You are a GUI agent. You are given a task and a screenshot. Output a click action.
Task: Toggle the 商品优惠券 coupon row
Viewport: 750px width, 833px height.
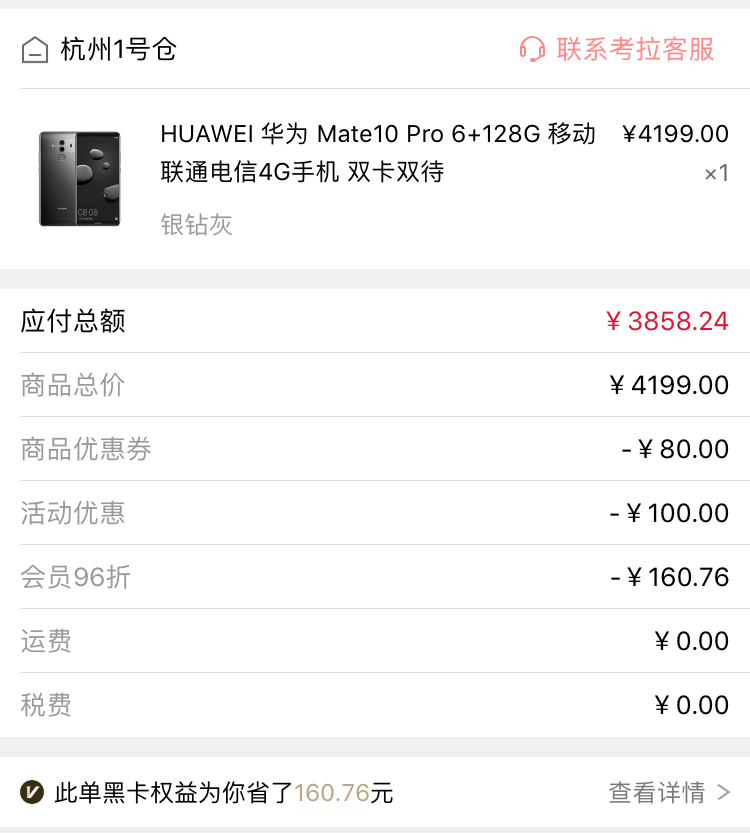coord(375,449)
